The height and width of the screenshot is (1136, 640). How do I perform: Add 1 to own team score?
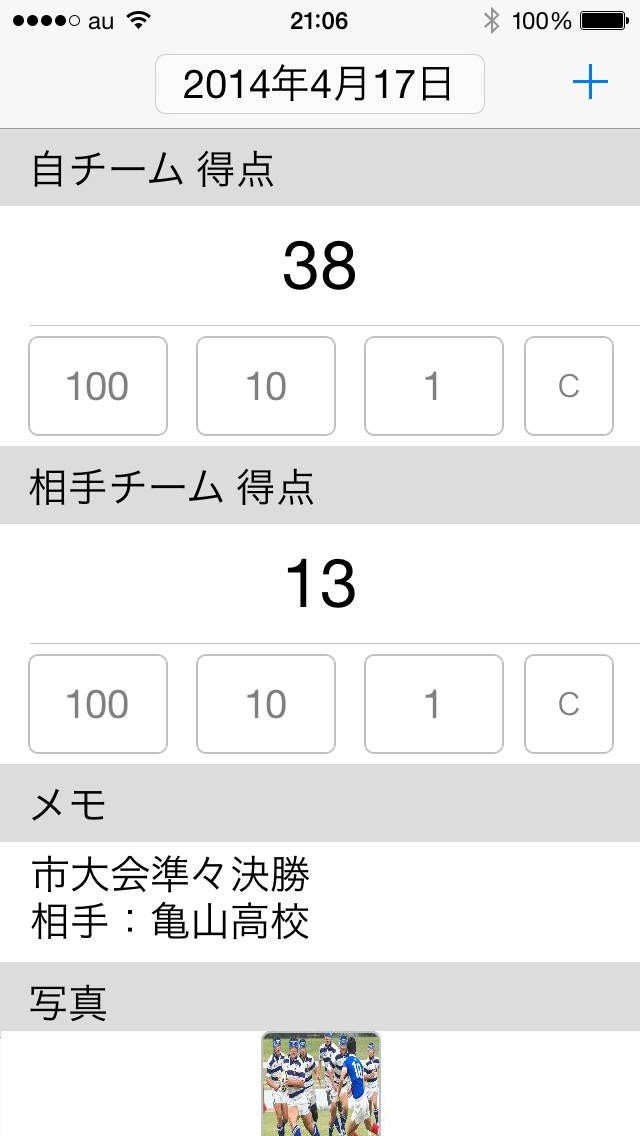[x=433, y=386]
